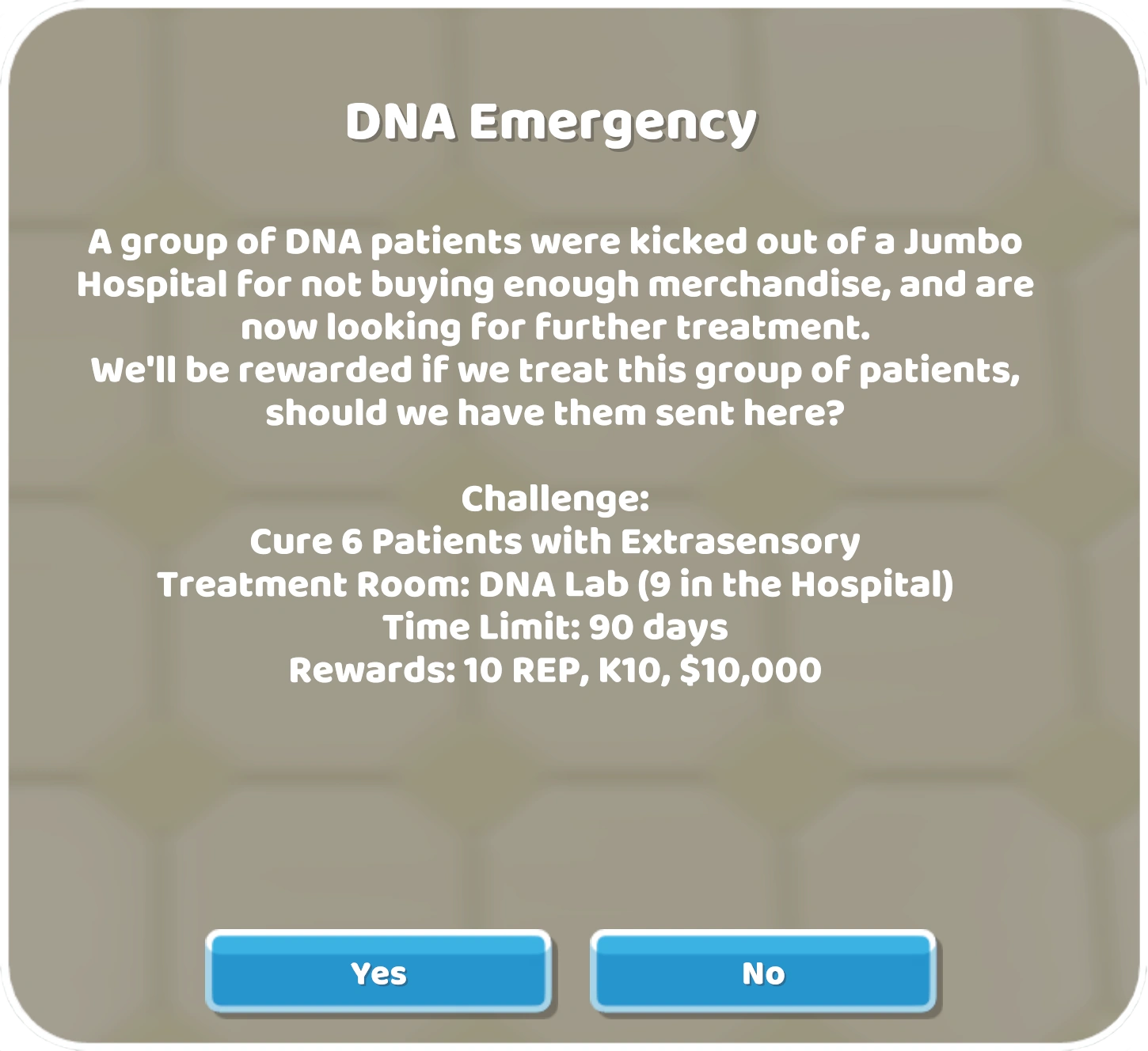Screen dimensions: 1148x1051
Task: Decline the emergency by choosing No
Action: click(762, 972)
